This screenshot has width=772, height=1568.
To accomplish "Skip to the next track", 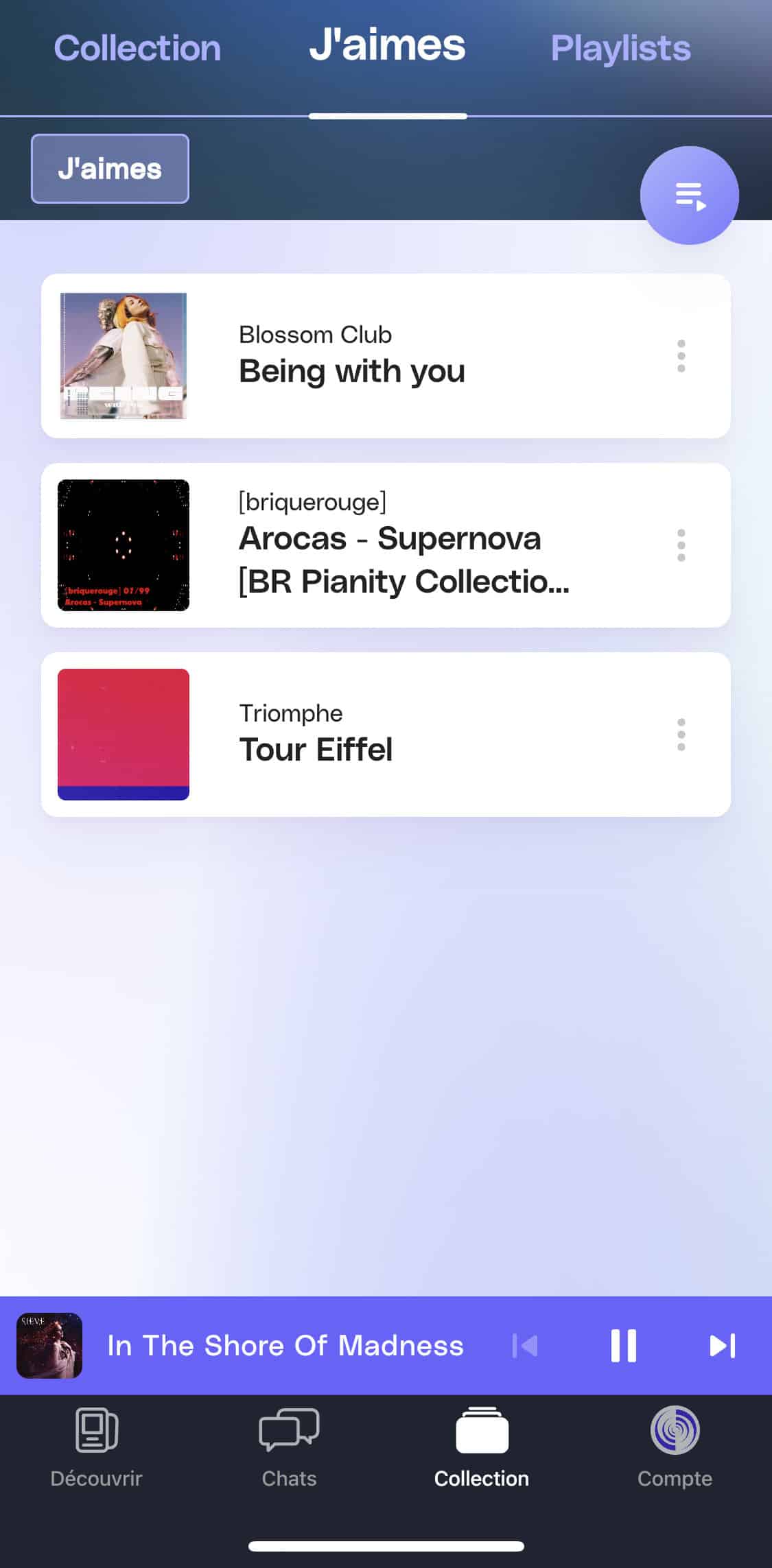I will click(722, 1346).
